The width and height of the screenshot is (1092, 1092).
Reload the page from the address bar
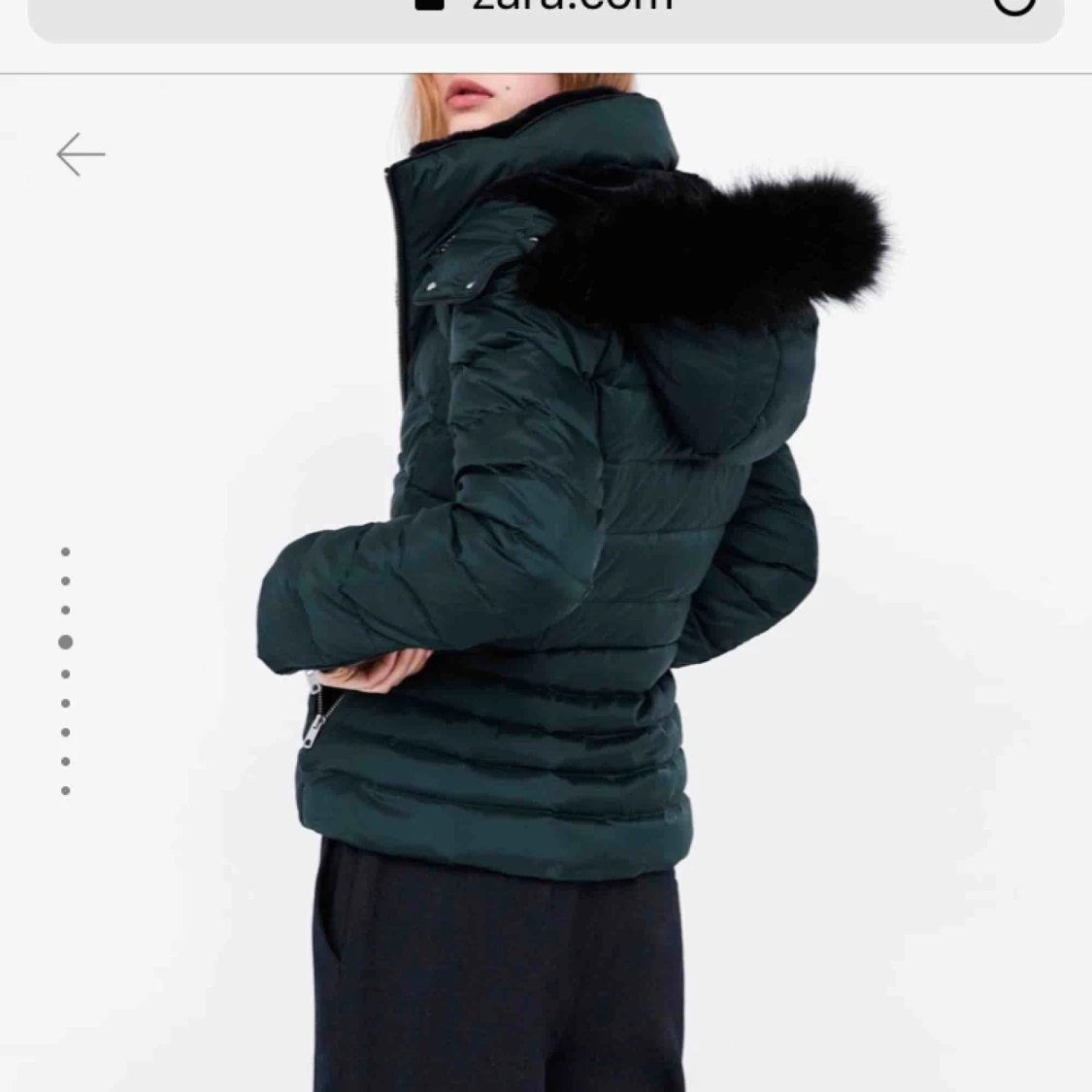click(1013, 6)
